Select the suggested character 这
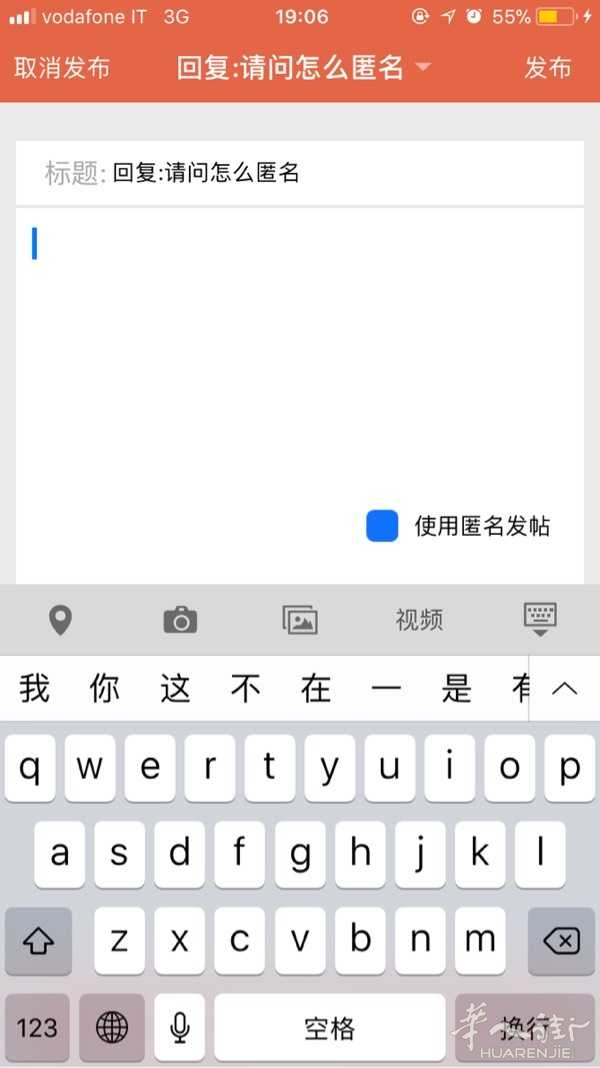Viewport: 600px width, 1068px height. pos(175,688)
